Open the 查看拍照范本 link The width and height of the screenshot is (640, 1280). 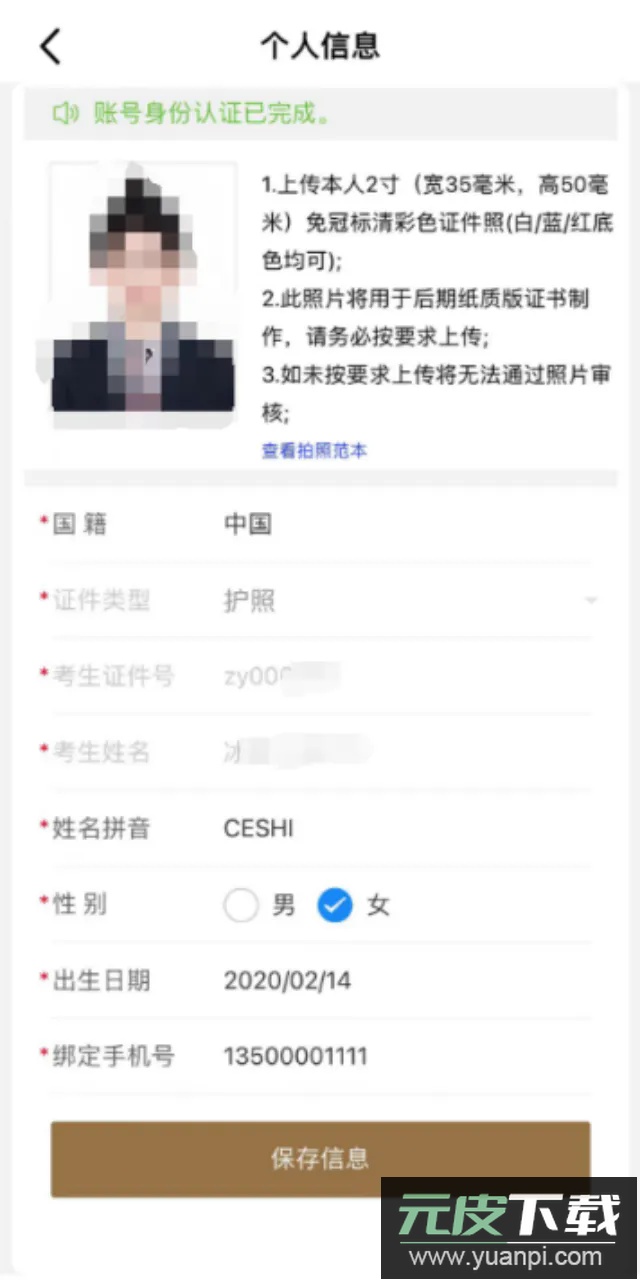[x=314, y=451]
